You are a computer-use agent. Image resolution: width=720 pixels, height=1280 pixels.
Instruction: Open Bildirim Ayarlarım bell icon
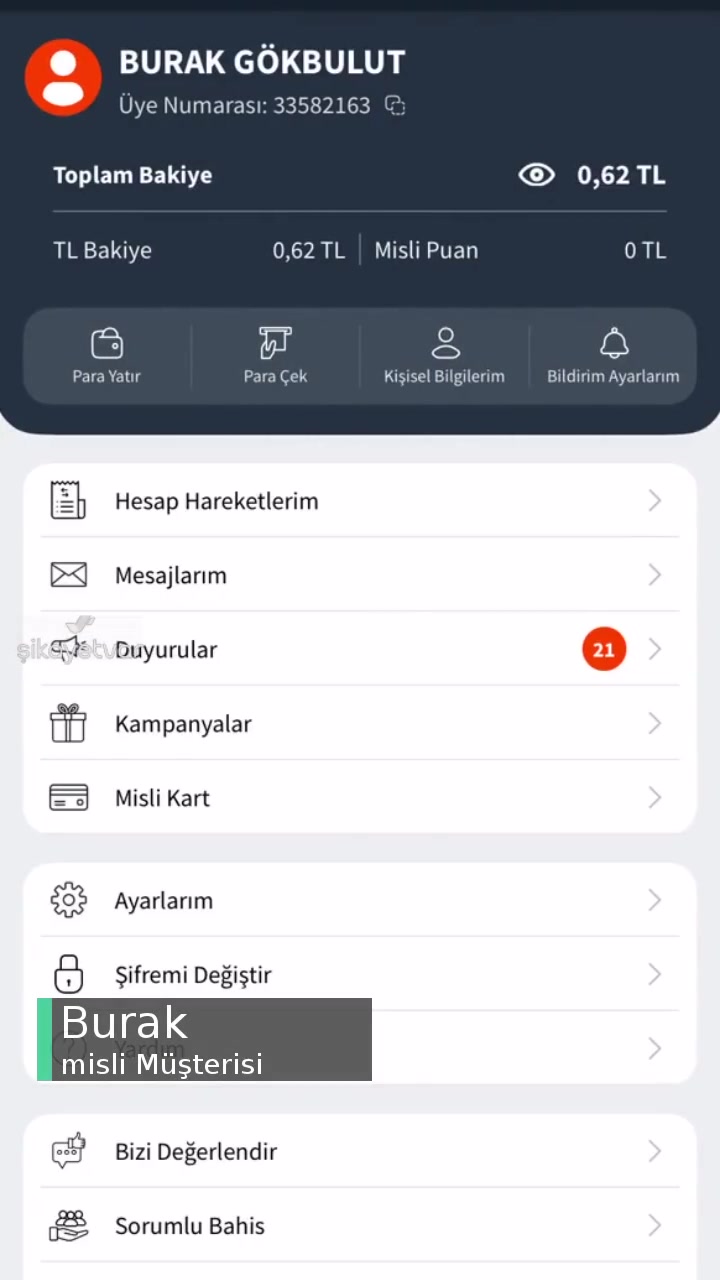pos(614,341)
